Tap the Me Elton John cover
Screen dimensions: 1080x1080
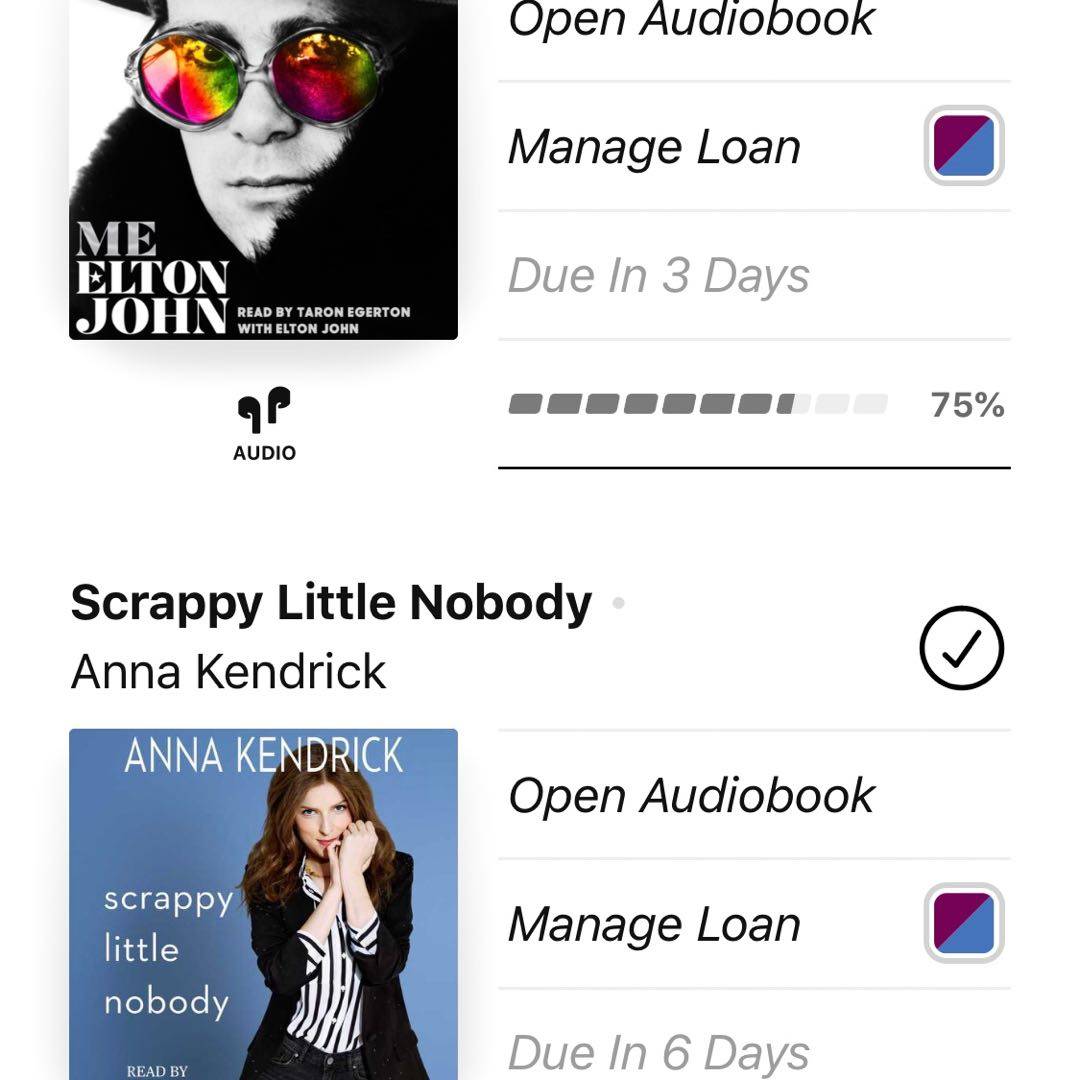coord(263,170)
